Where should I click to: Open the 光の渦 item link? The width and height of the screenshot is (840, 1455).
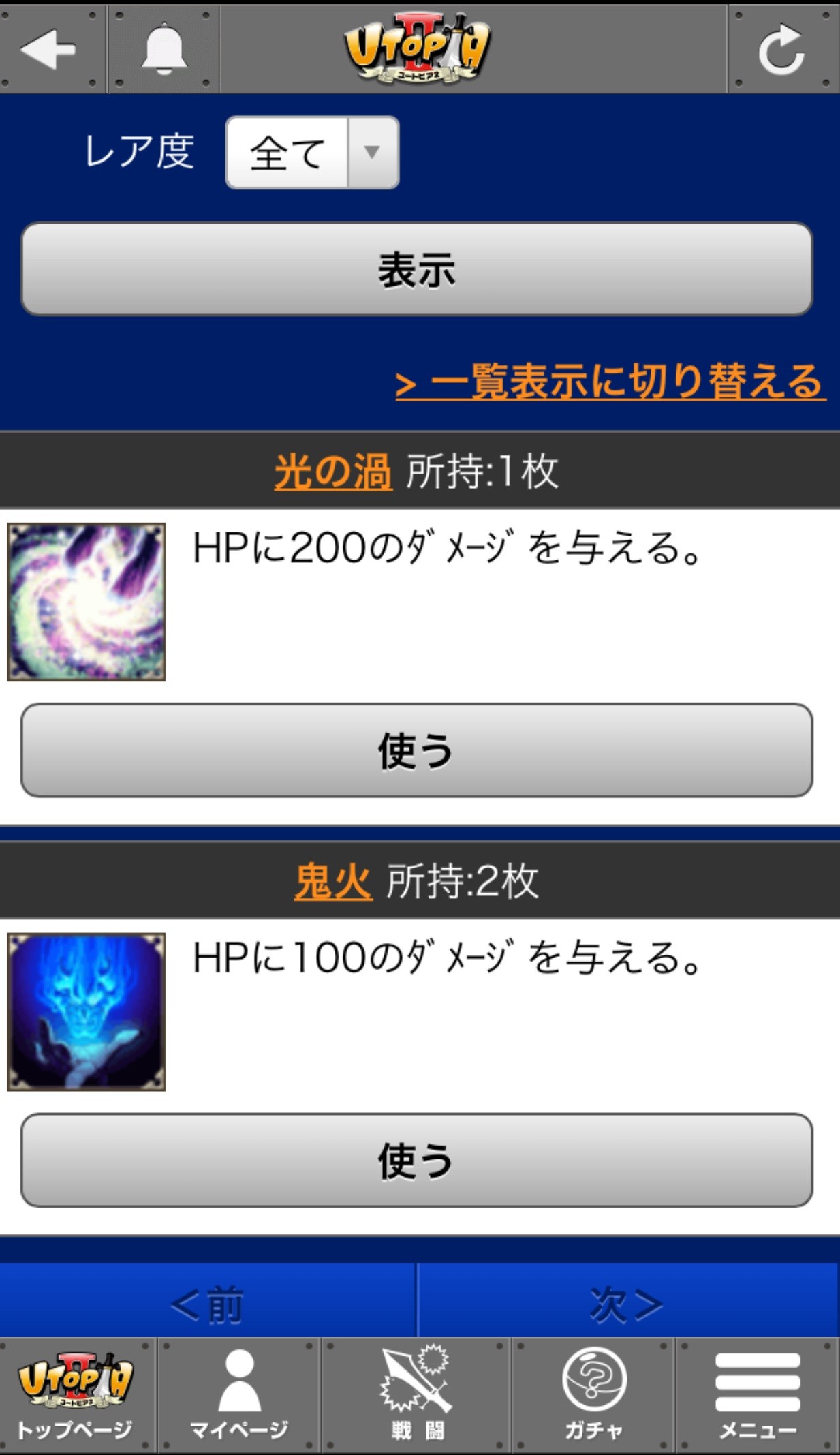pos(333,471)
